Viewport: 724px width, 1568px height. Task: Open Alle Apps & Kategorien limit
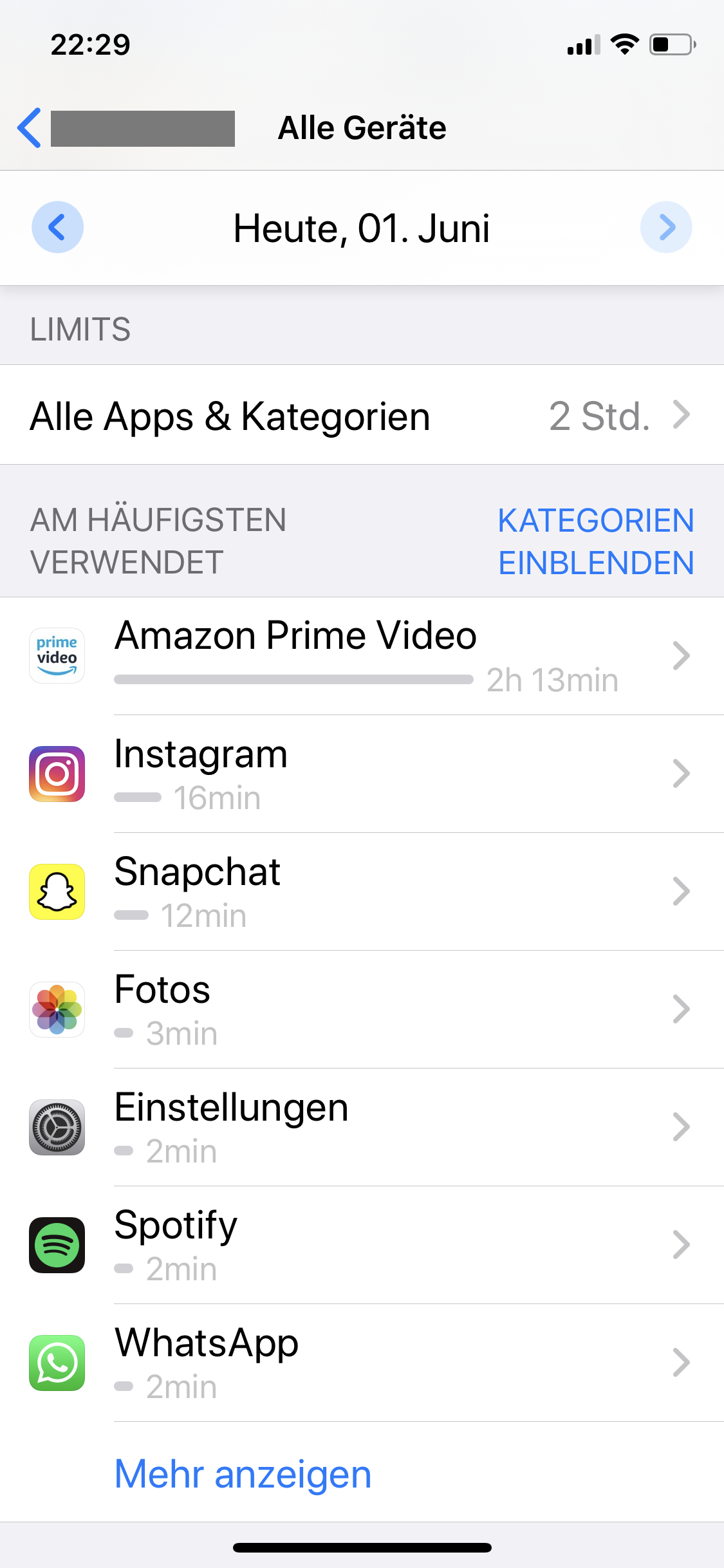362,416
